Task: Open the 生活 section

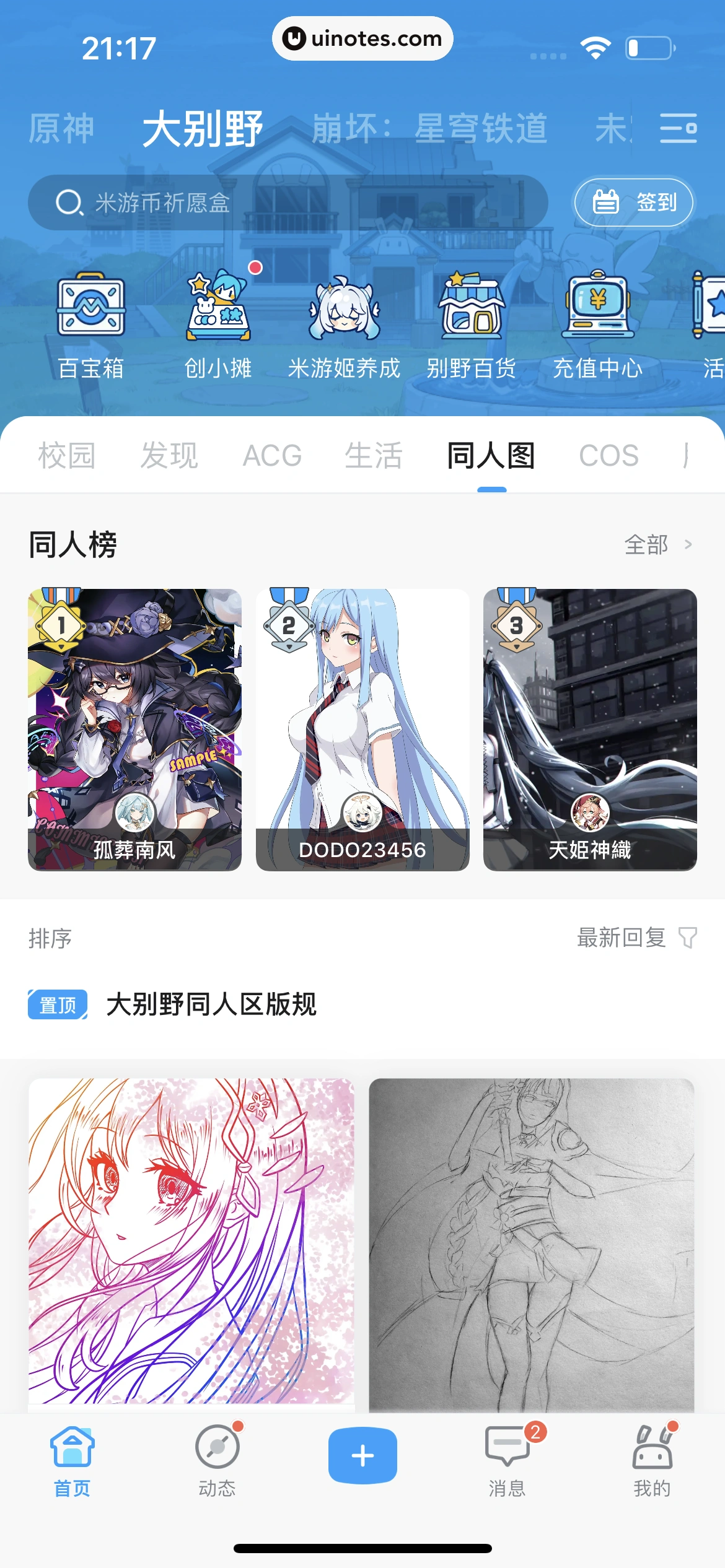Action: tap(375, 455)
